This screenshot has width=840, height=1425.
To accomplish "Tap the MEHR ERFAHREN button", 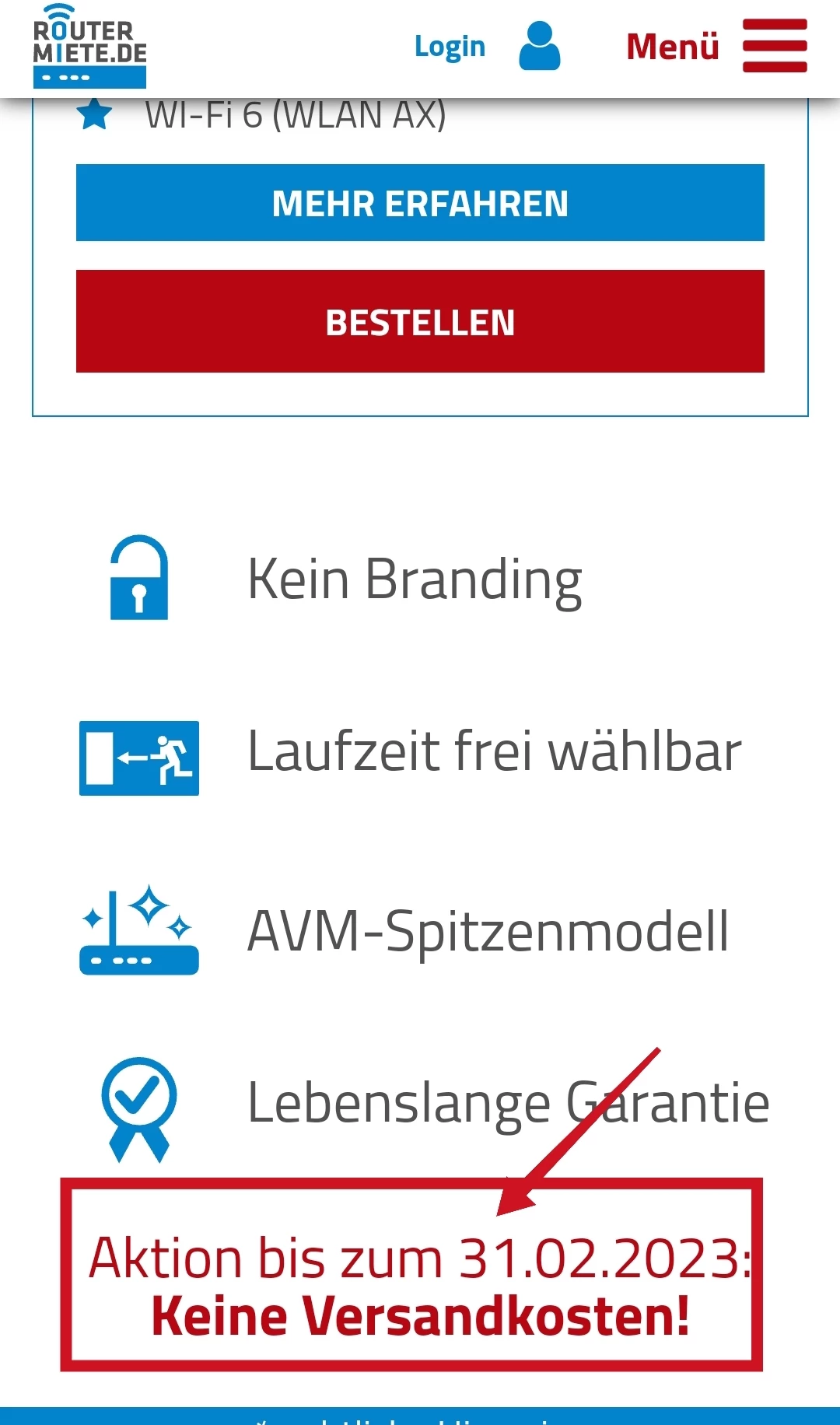I will click(420, 203).
